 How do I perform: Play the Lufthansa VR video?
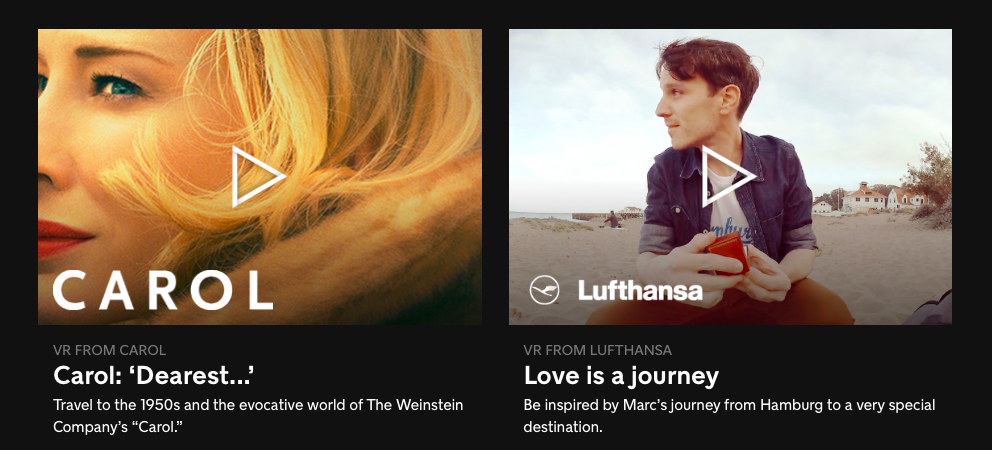pyautogui.click(x=727, y=176)
